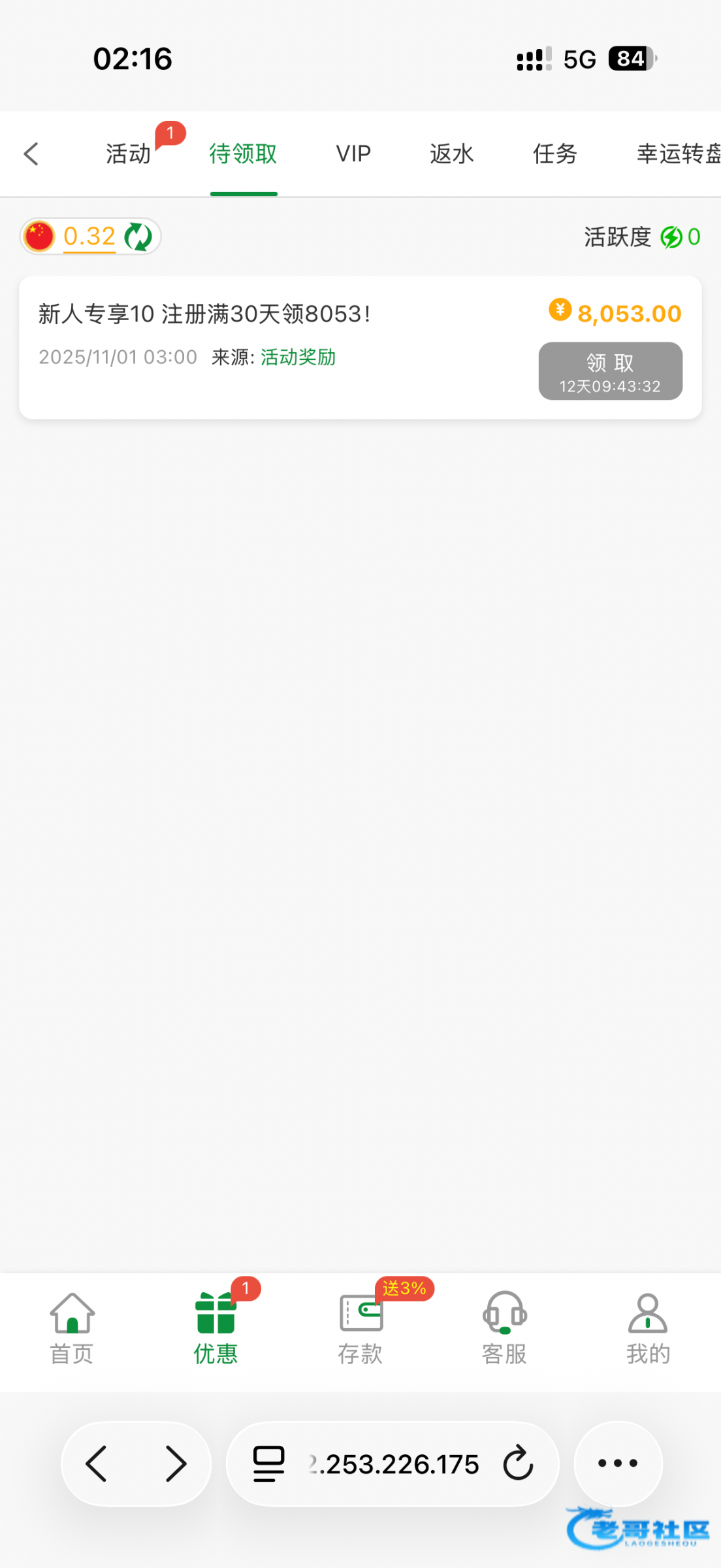721x1568 pixels.
Task: Open 存款 in bottom navigation
Action: (360, 1329)
